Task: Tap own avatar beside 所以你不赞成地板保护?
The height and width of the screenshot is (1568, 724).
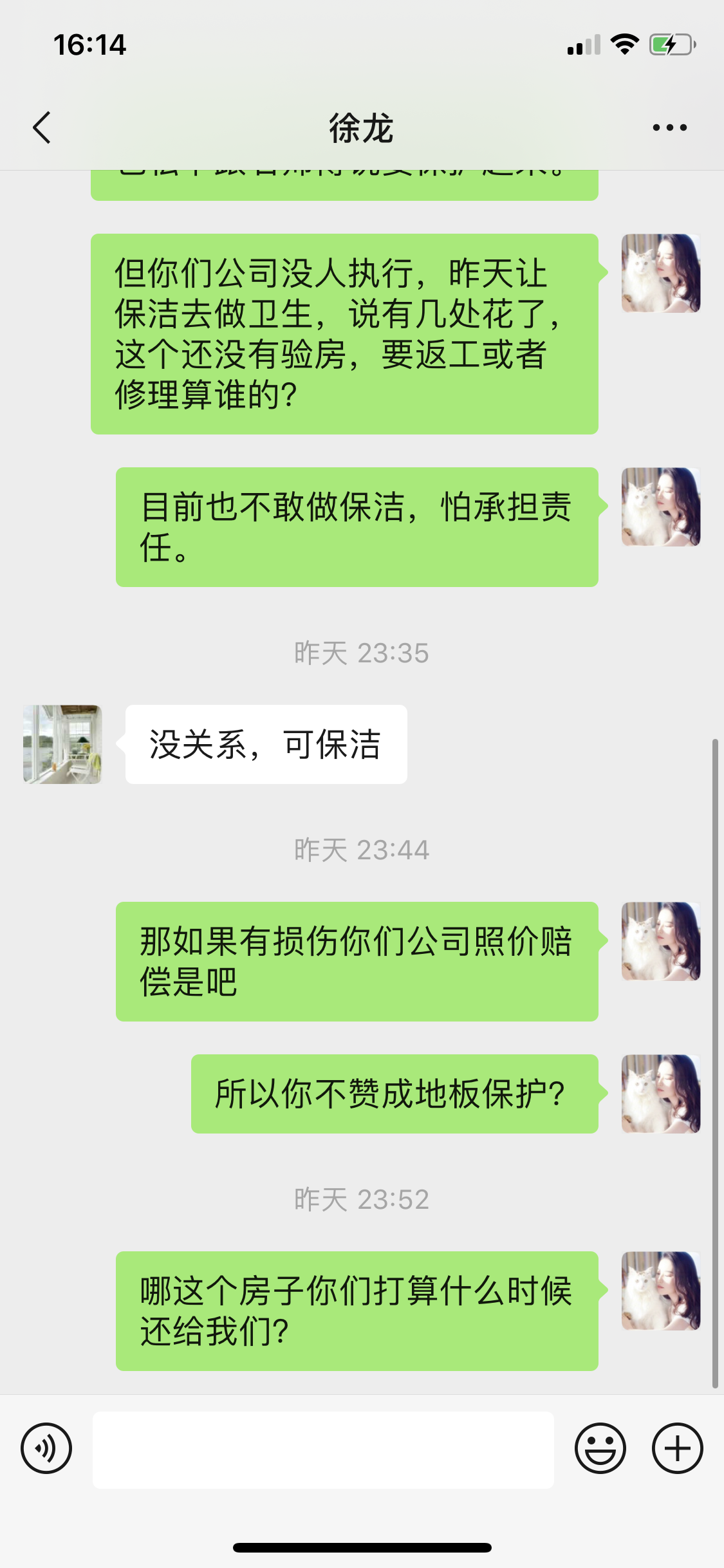Action: [660, 1094]
